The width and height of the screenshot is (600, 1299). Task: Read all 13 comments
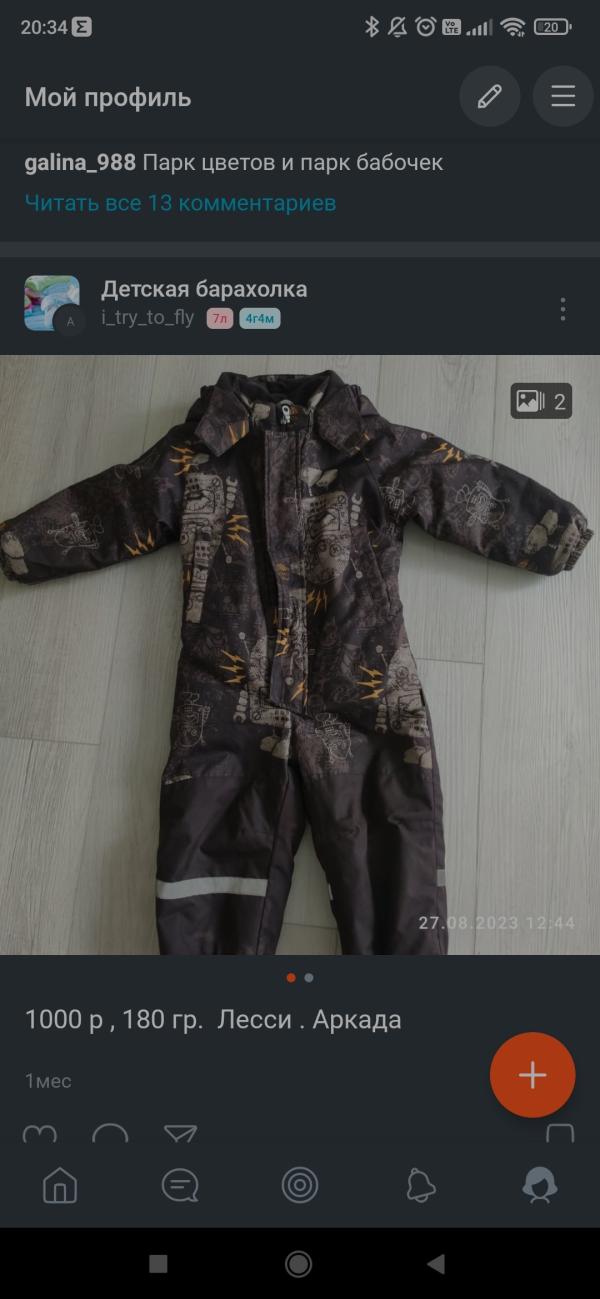(x=180, y=203)
